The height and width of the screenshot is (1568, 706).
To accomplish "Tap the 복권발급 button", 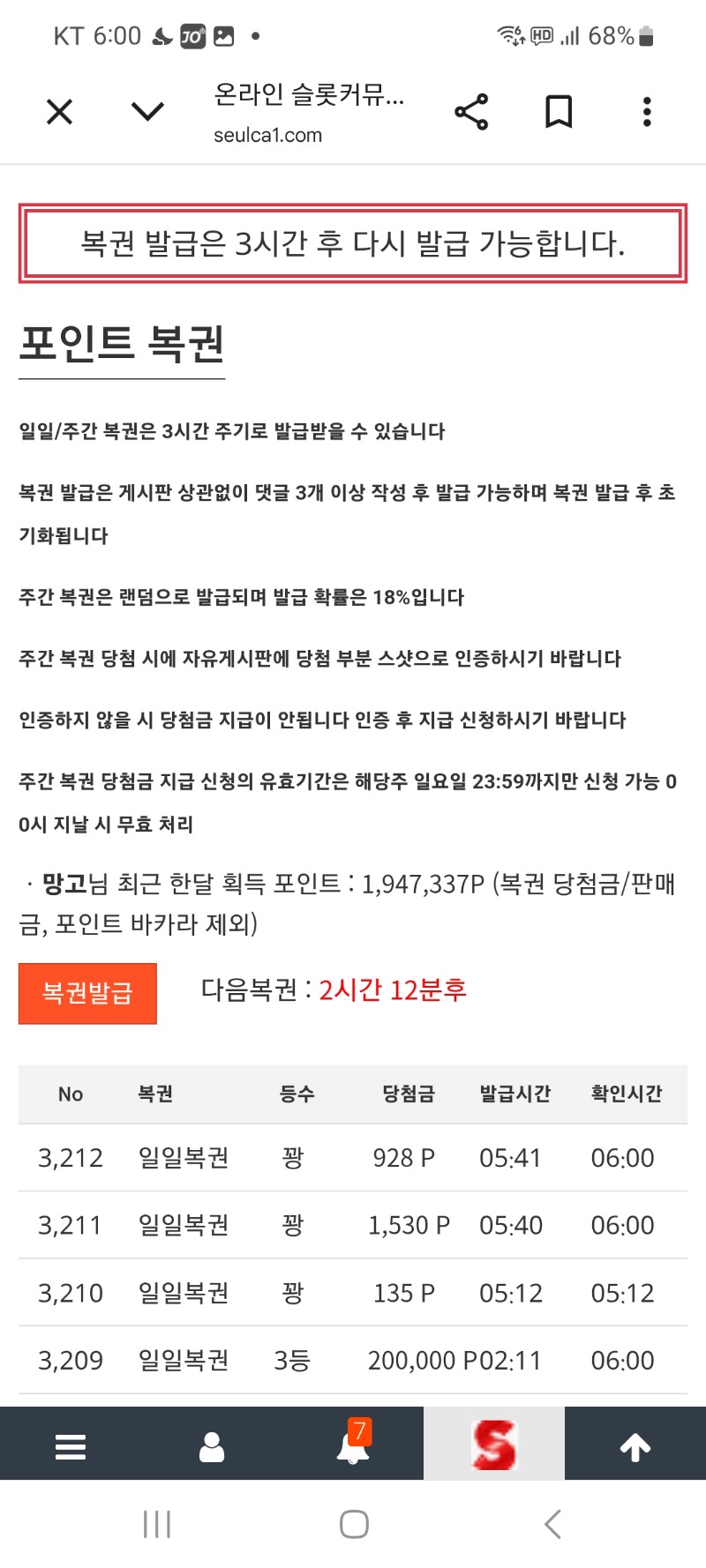I will 87,993.
